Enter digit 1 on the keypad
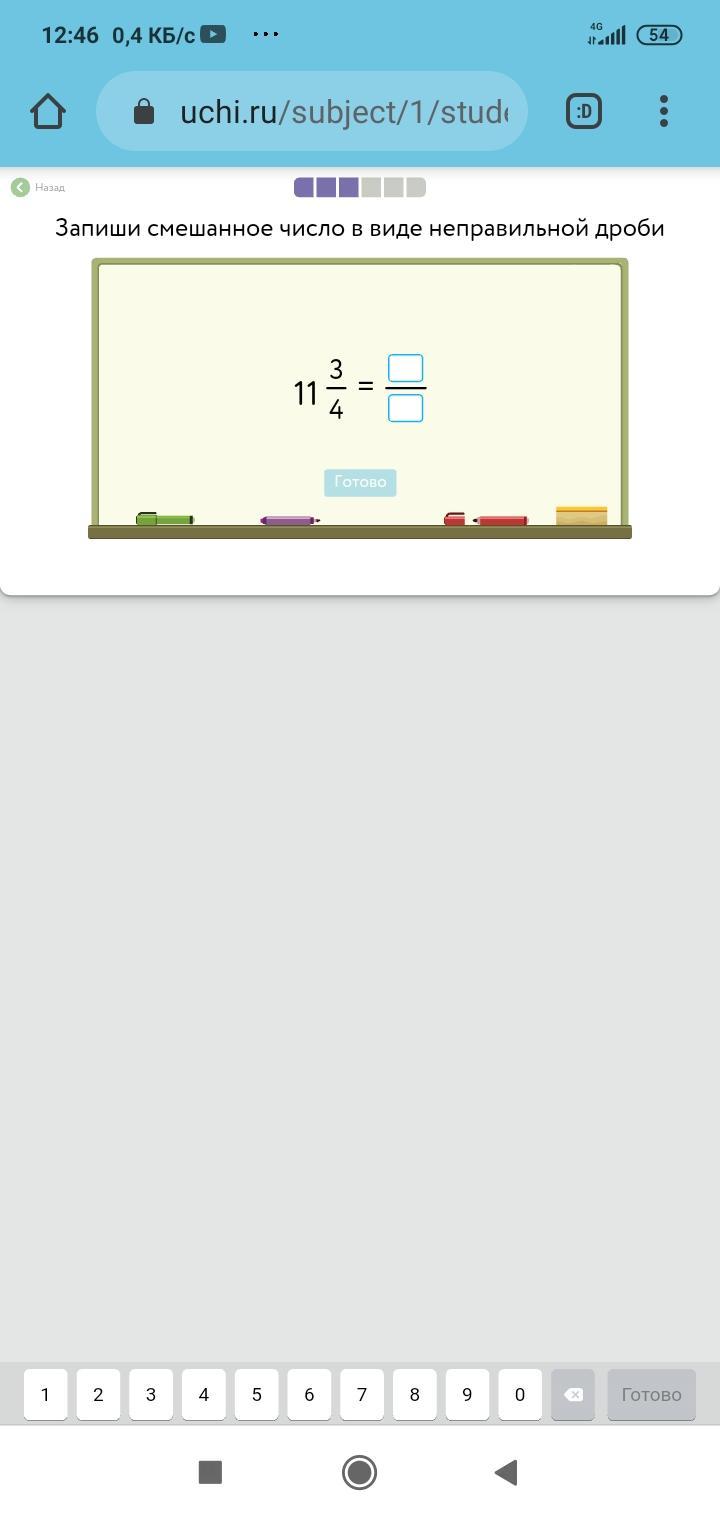The image size is (720, 1520). click(x=45, y=1394)
